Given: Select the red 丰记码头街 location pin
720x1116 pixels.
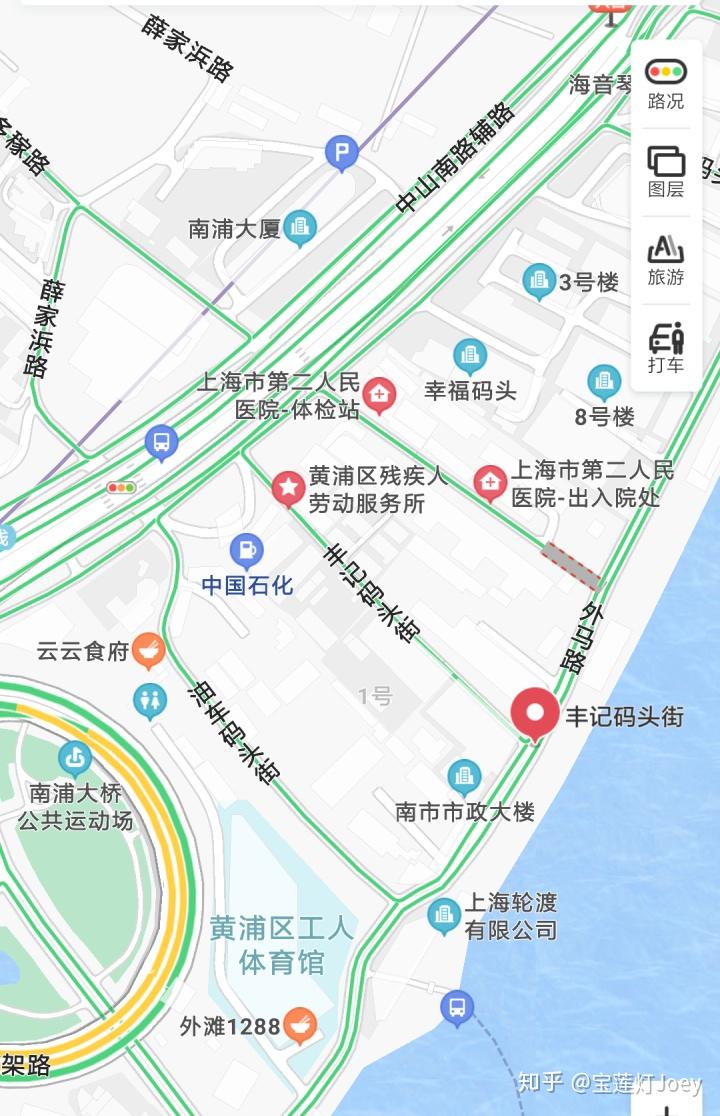Looking at the screenshot, I should [x=537, y=715].
